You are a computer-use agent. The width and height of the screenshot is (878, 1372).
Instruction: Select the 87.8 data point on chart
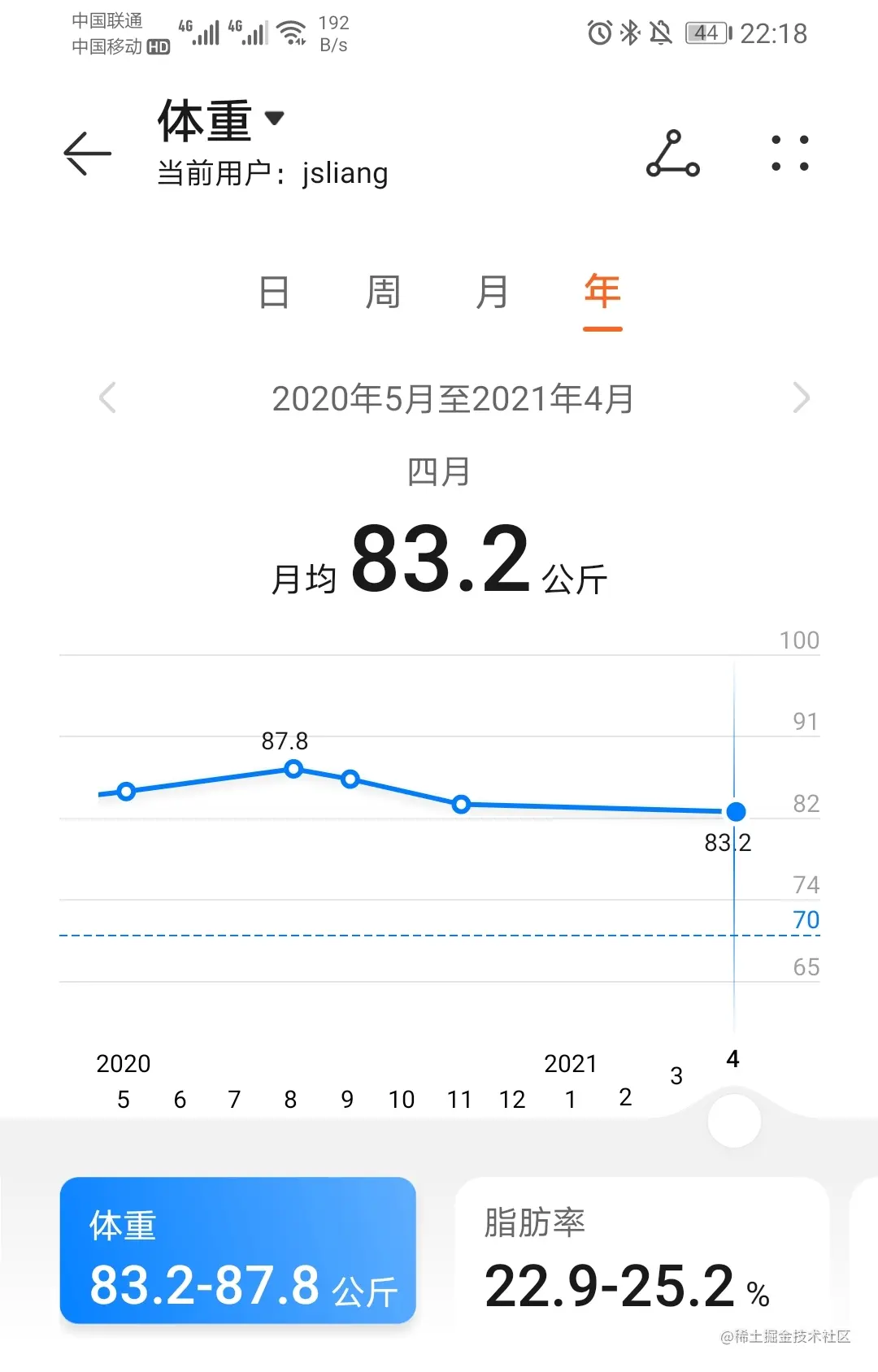coord(294,768)
